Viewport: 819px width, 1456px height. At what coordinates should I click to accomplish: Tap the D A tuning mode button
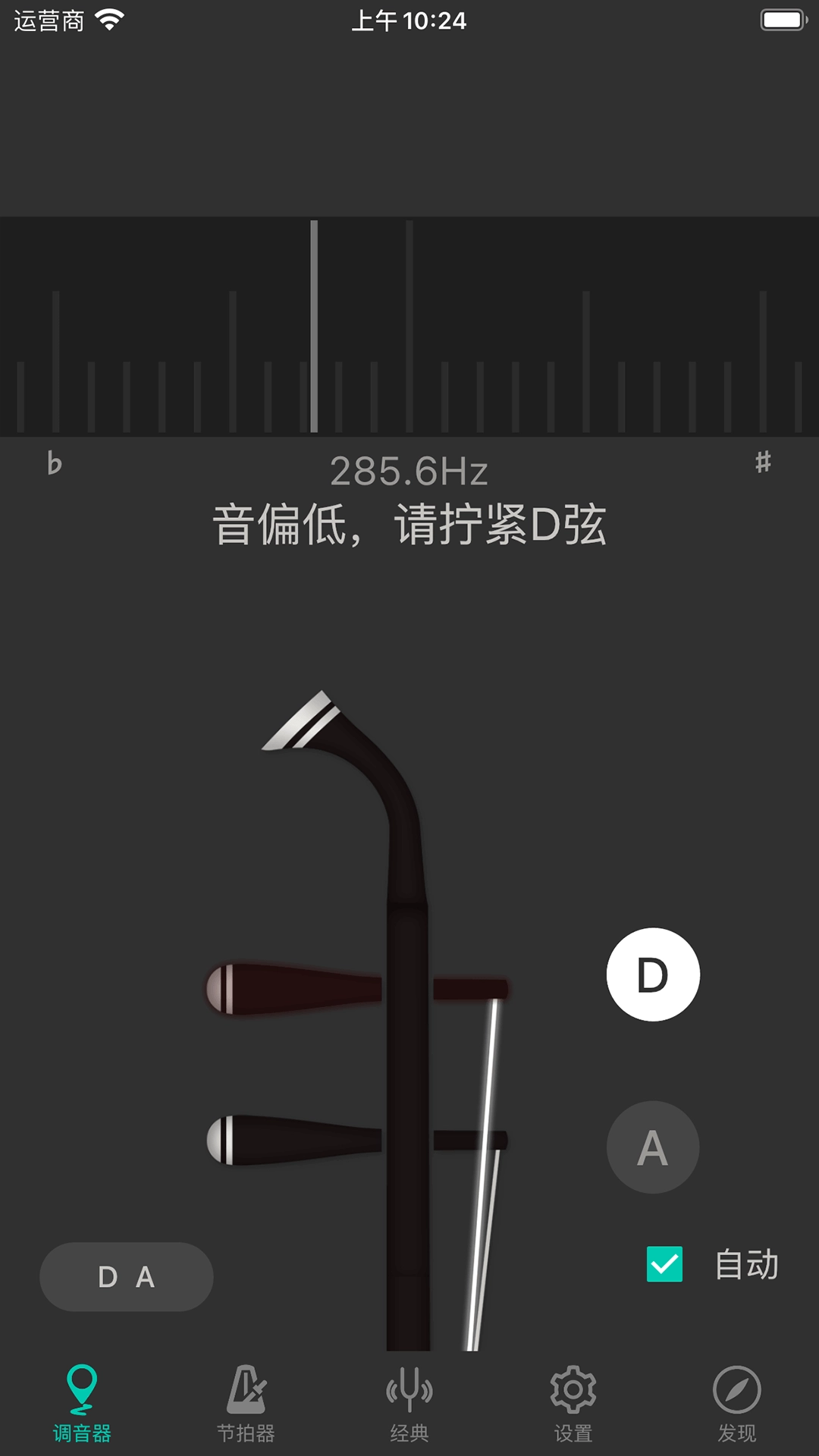(x=126, y=1277)
